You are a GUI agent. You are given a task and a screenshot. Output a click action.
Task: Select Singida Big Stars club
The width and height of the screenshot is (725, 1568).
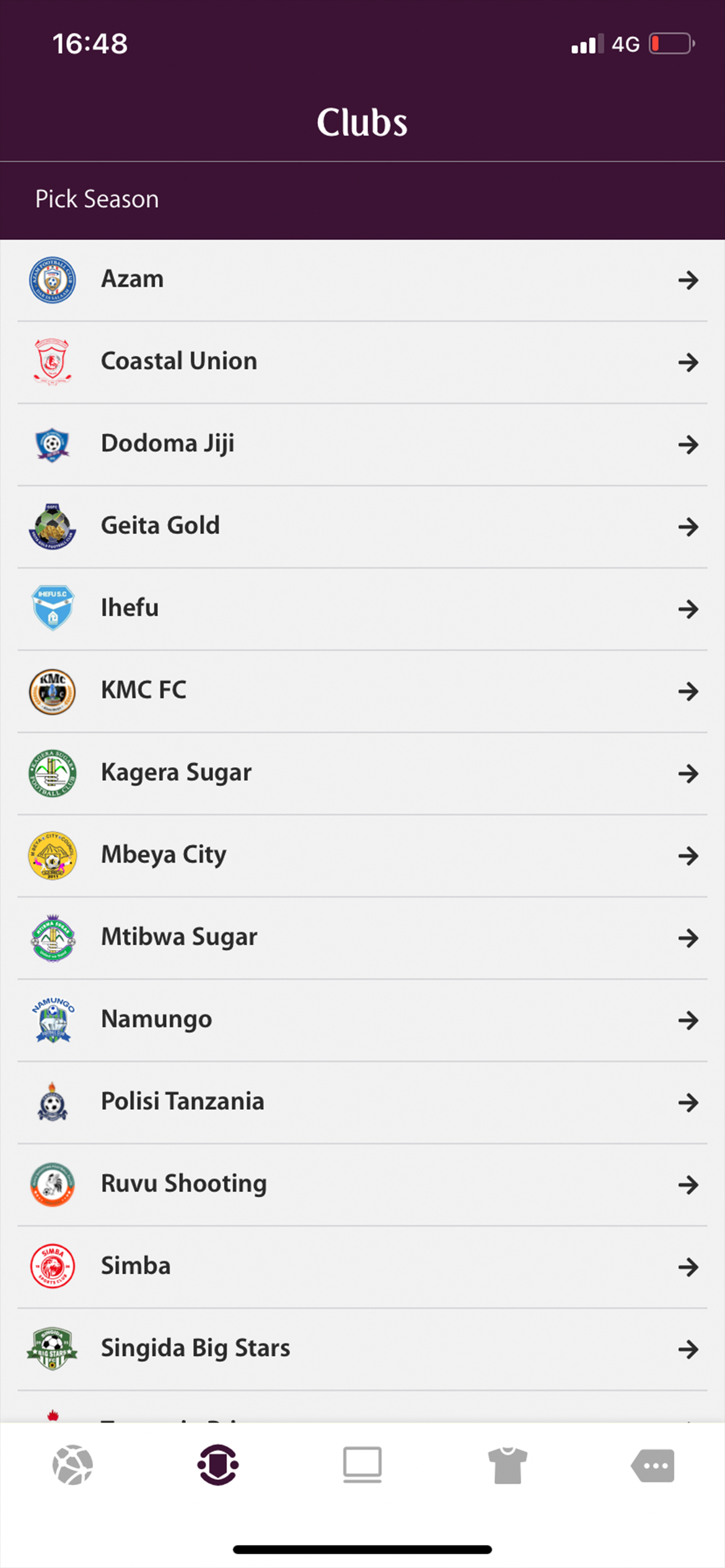pyautogui.click(x=362, y=1349)
